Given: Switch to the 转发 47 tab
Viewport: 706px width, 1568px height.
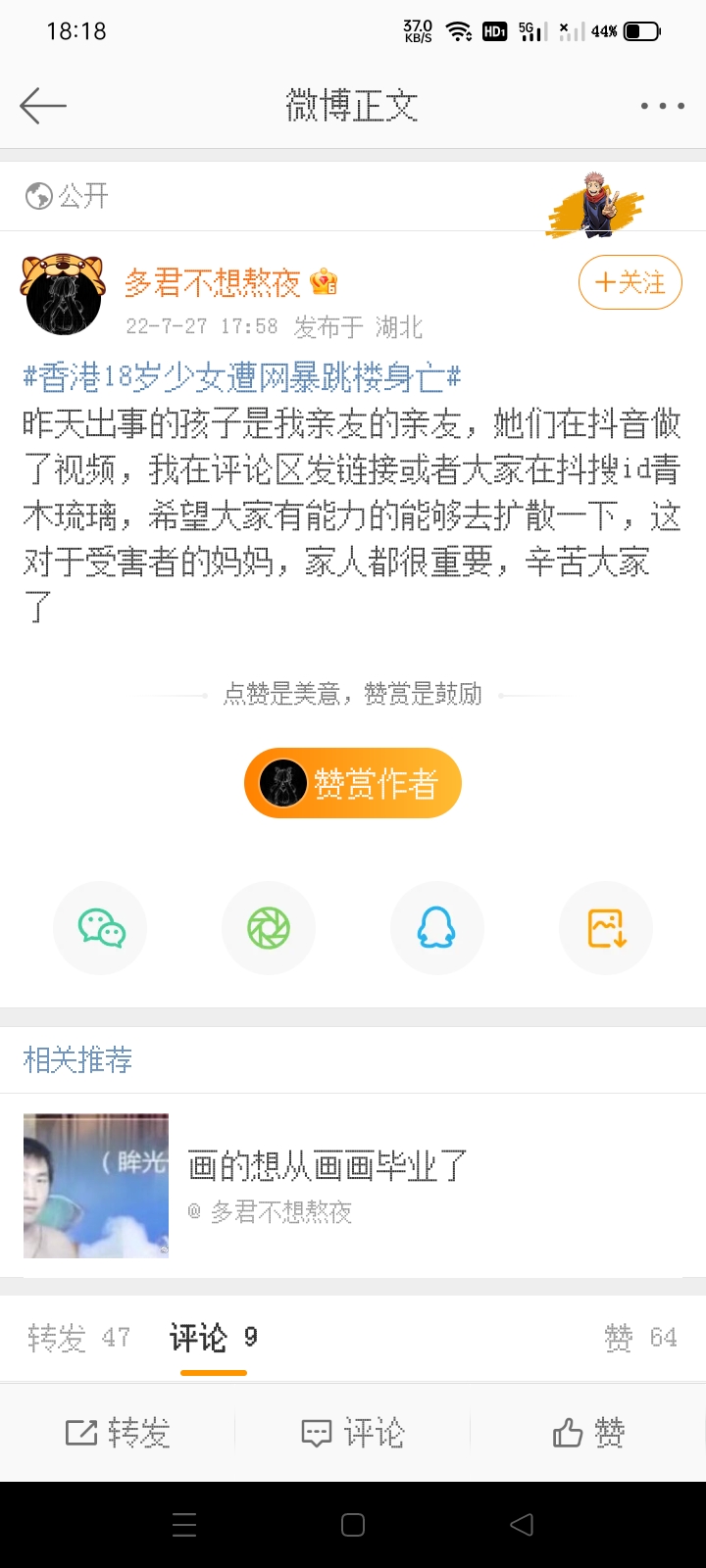Looking at the screenshot, I should [78, 1338].
